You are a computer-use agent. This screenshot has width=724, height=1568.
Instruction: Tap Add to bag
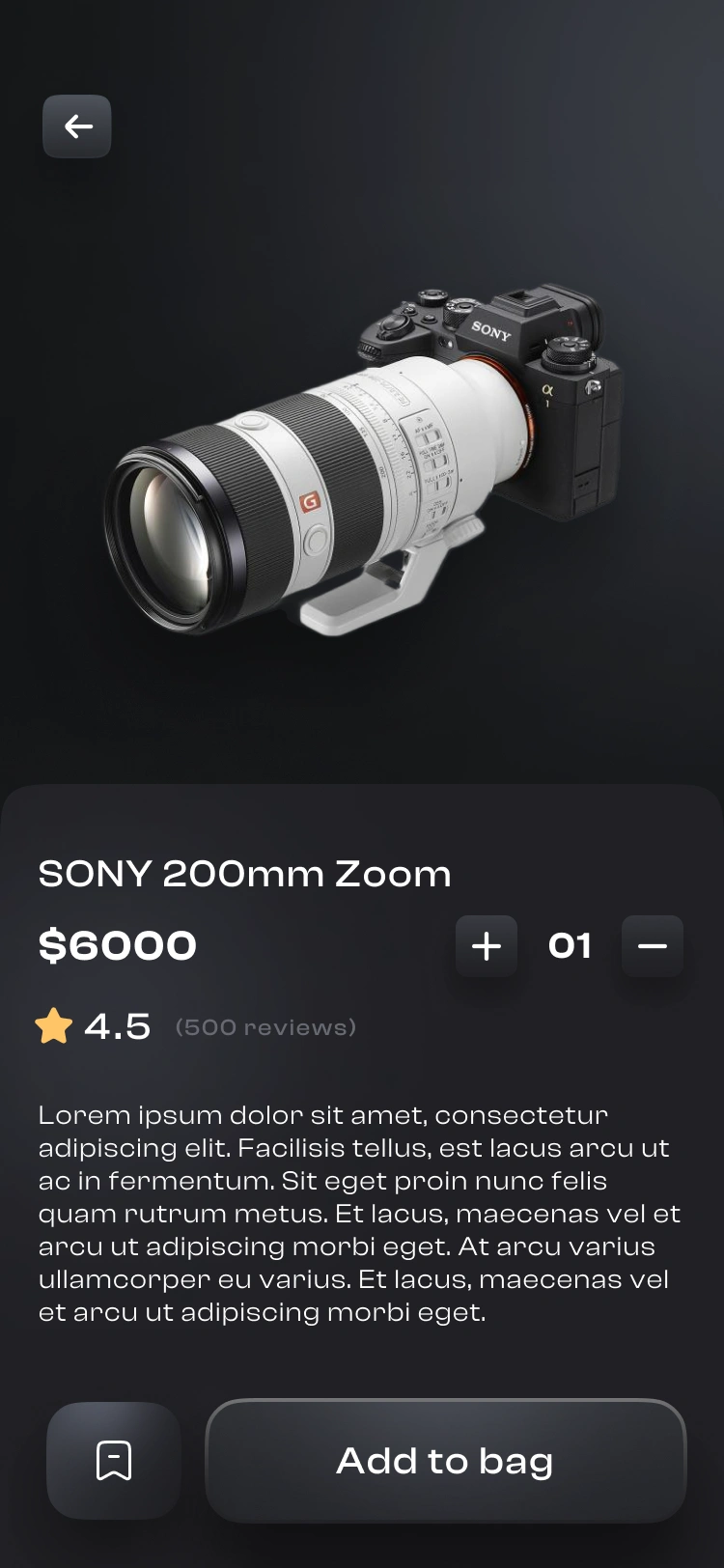point(446,1460)
